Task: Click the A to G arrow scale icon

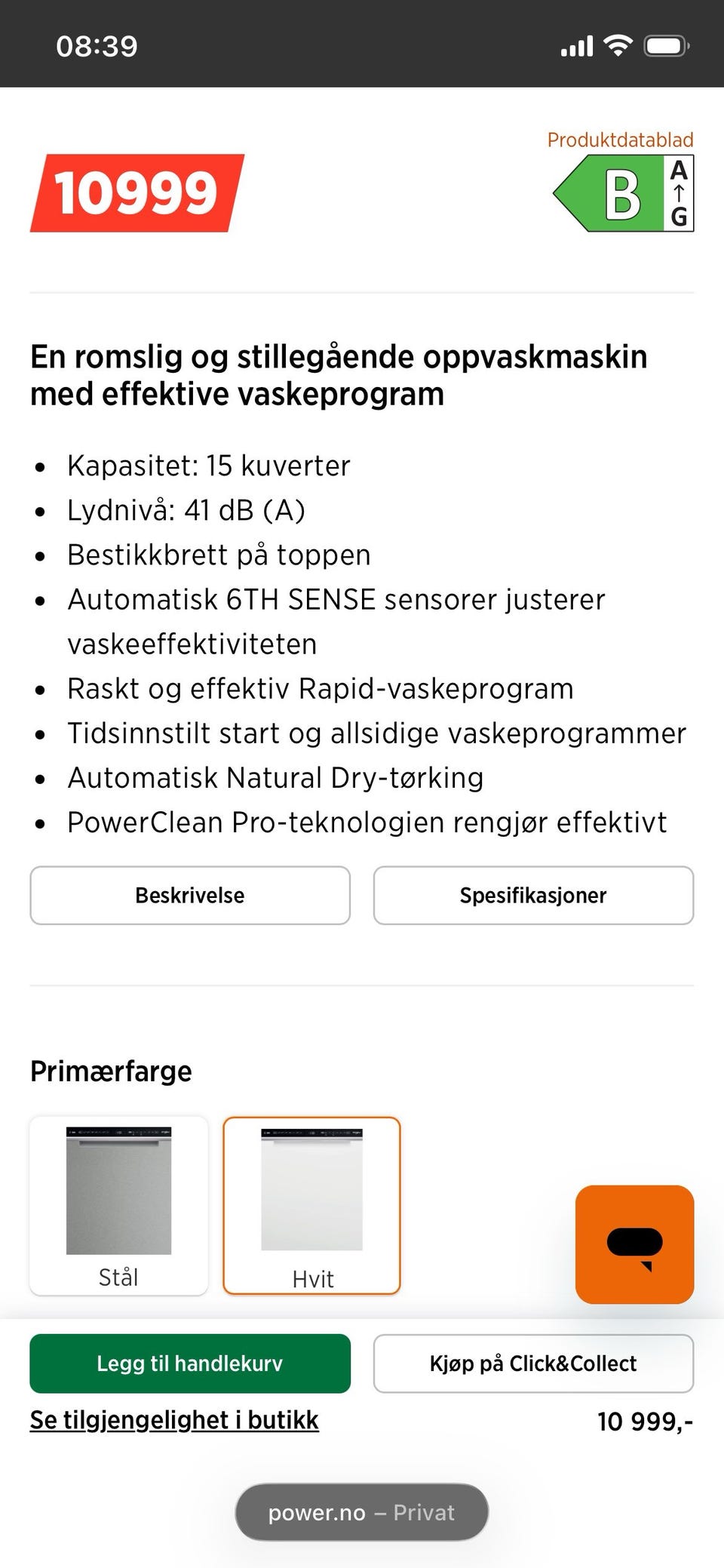Action: pos(678,192)
